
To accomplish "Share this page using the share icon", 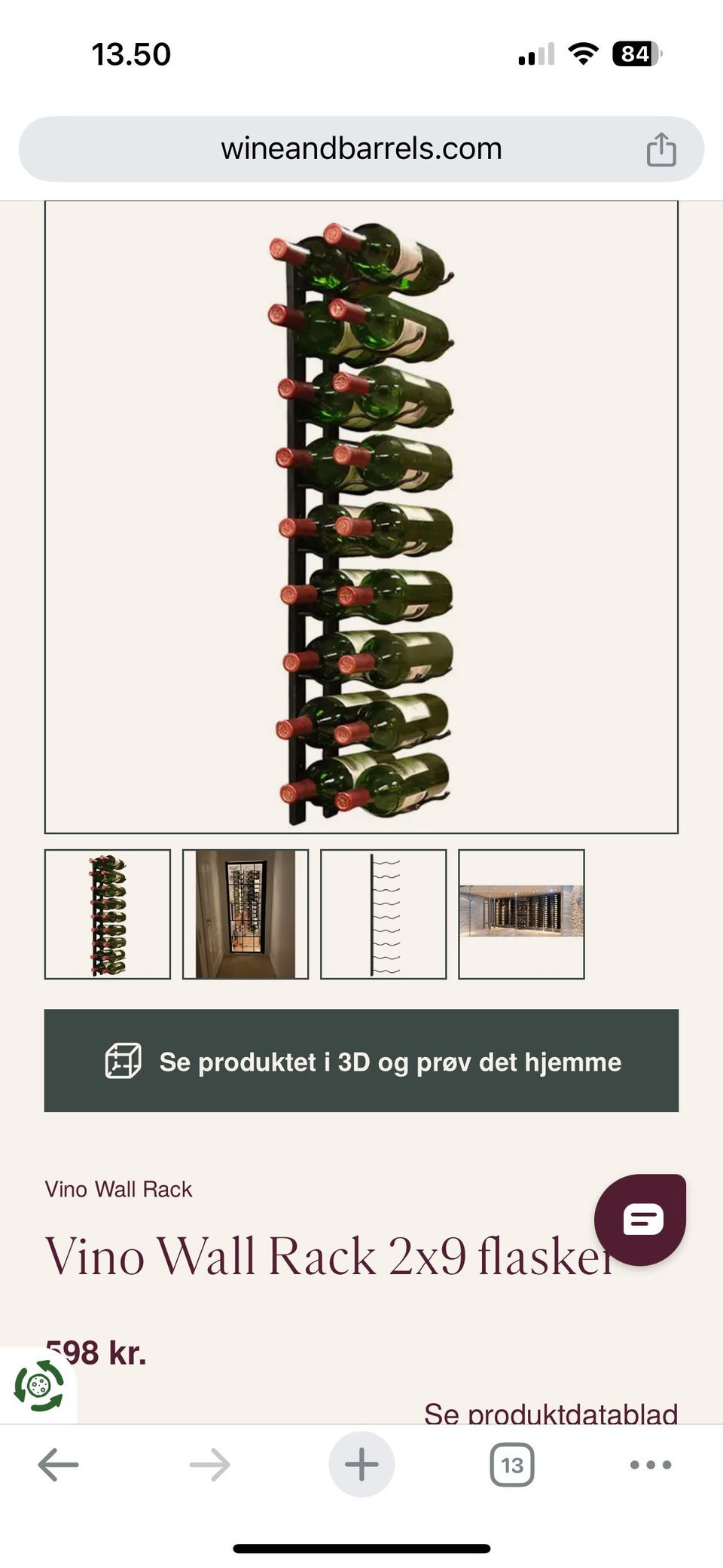I will tap(661, 148).
